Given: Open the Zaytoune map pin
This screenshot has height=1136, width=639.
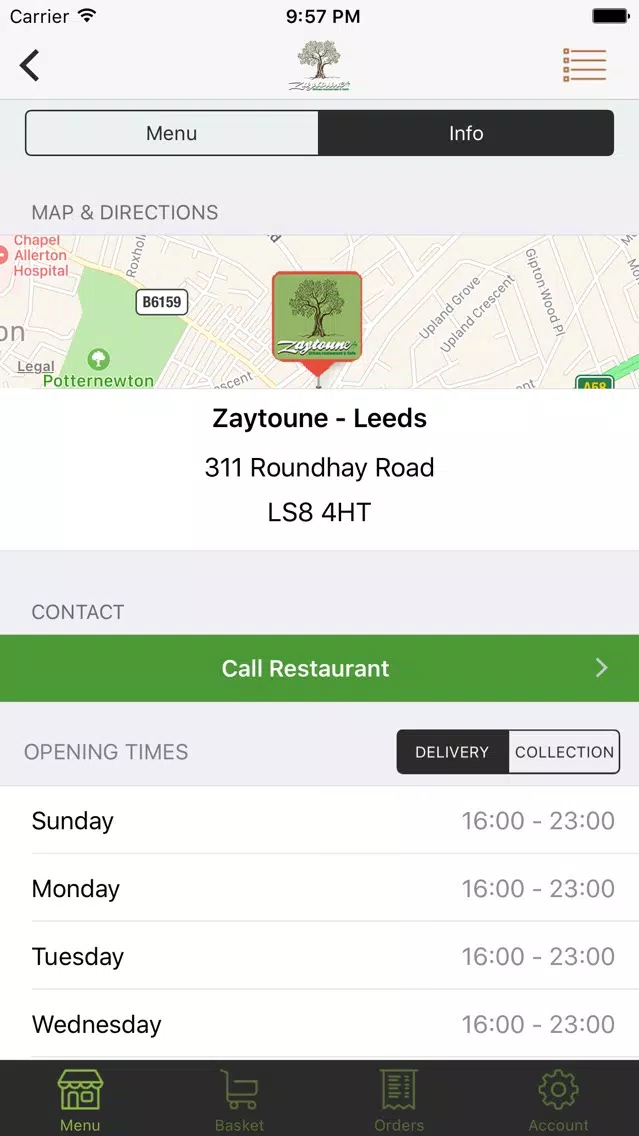Looking at the screenshot, I should click(x=317, y=320).
